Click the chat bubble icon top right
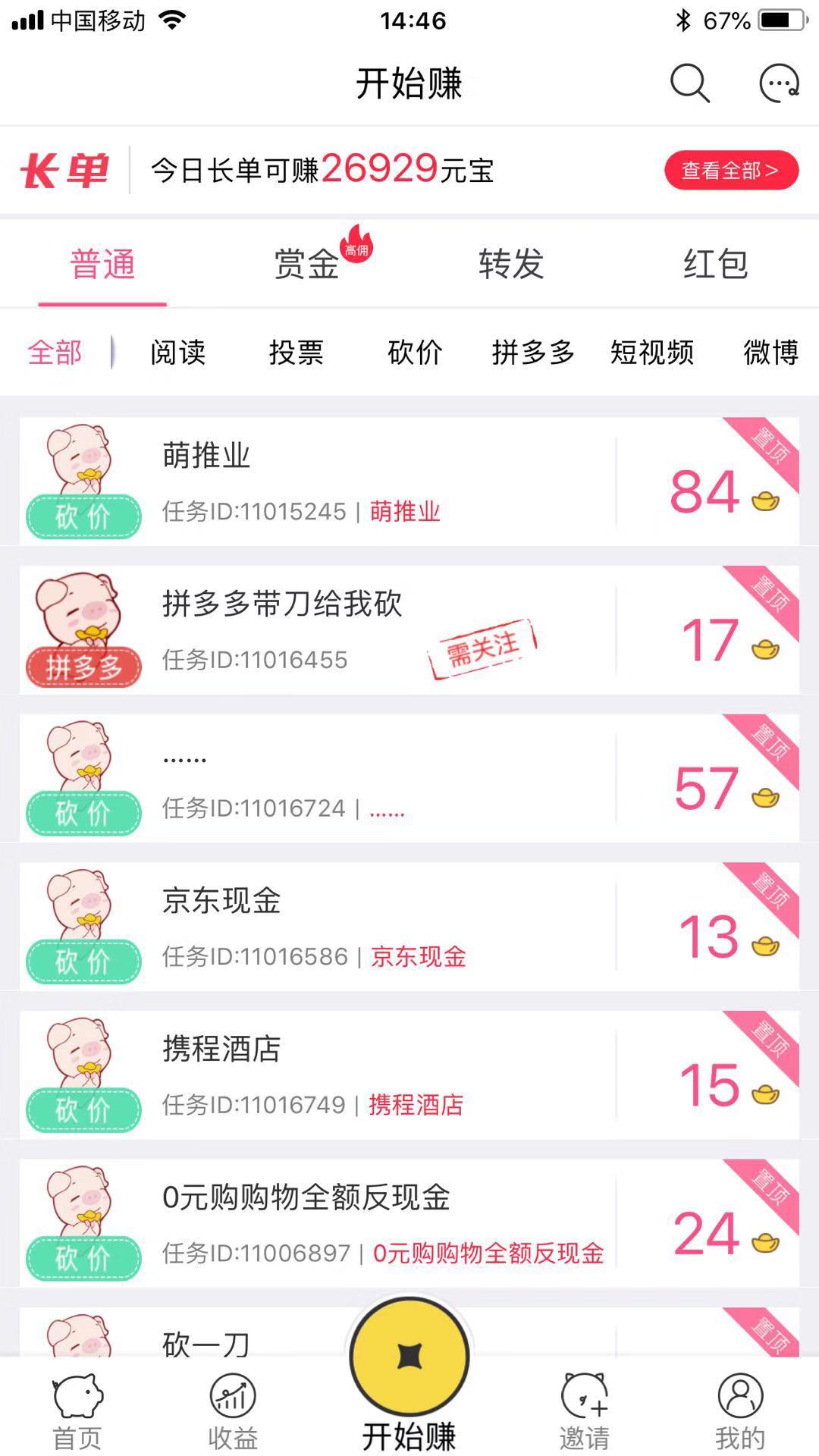This screenshot has height=1456, width=819. pos(776,83)
